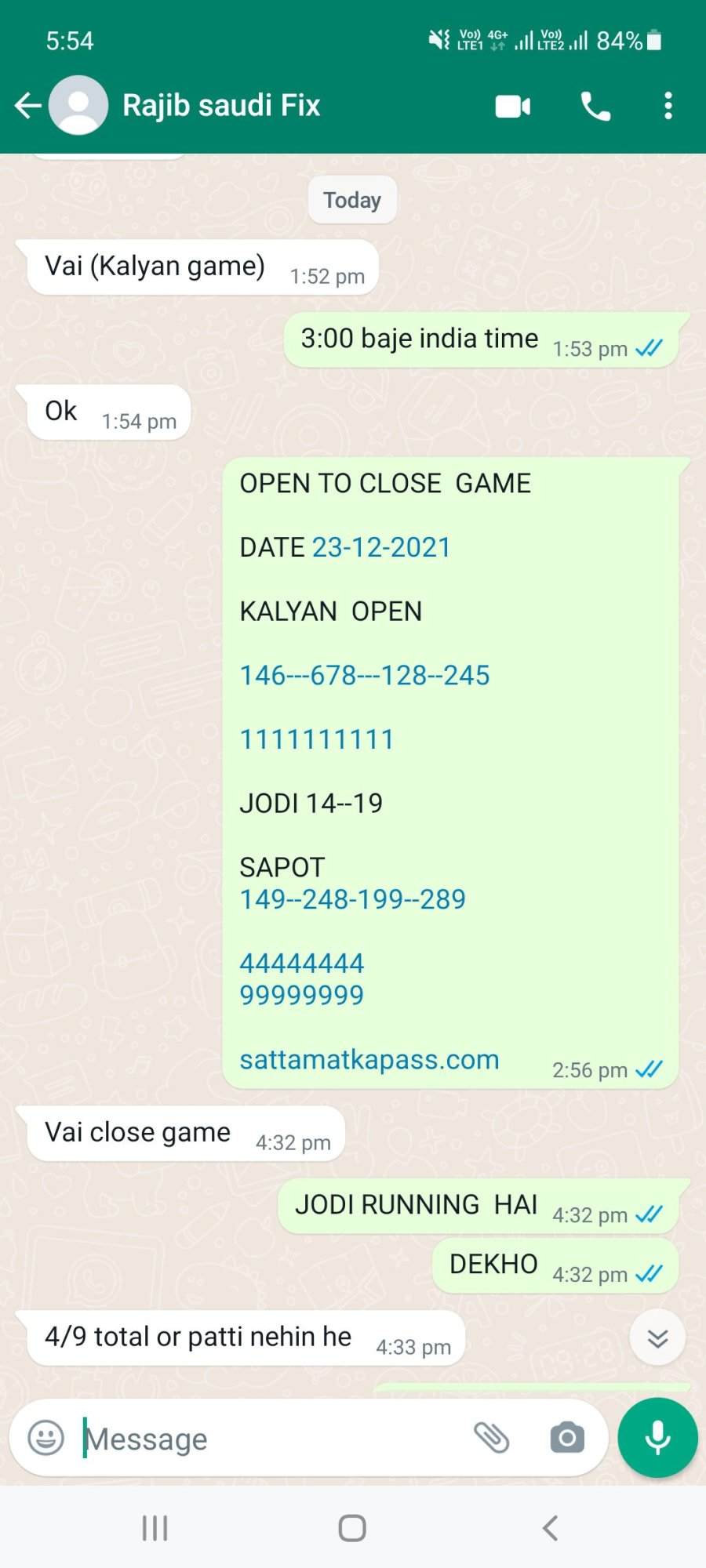Focus the Message text field
This screenshot has height=1568, width=706.
pyautogui.click(x=275, y=1439)
